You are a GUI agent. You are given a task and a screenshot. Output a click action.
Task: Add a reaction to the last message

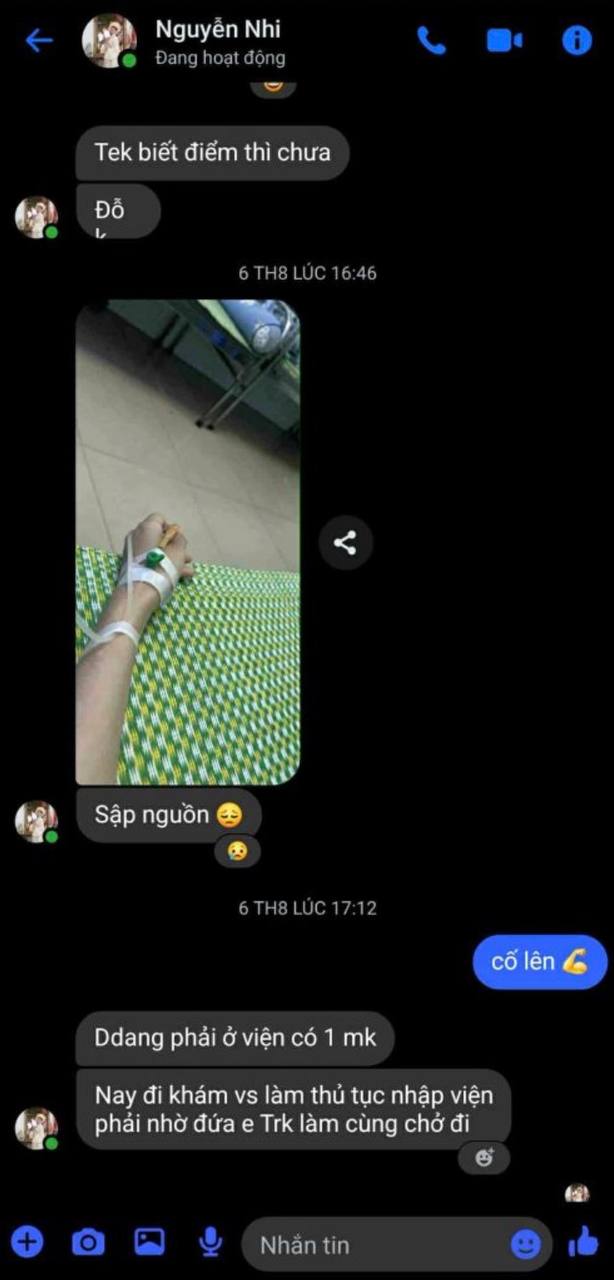(484, 1158)
